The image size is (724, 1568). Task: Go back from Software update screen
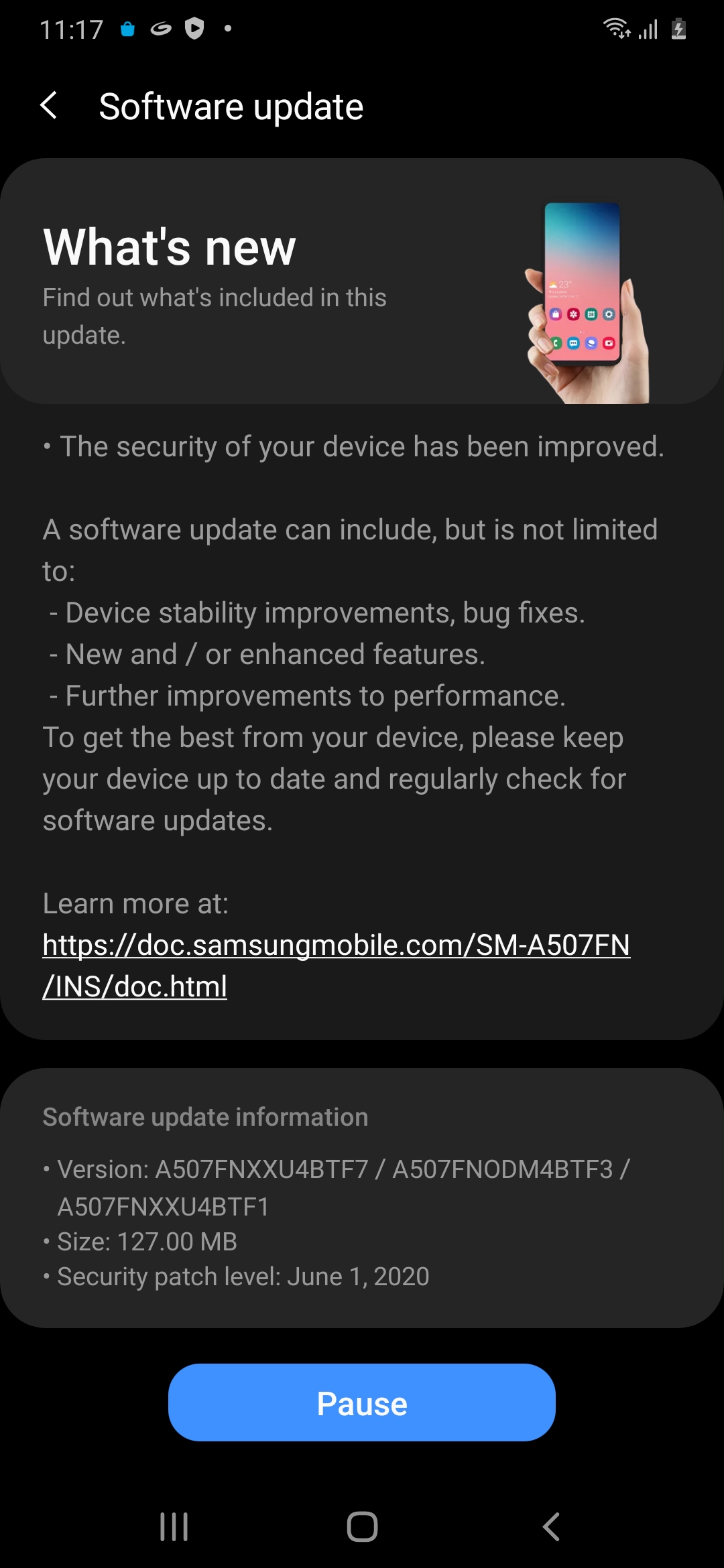pos(49,106)
